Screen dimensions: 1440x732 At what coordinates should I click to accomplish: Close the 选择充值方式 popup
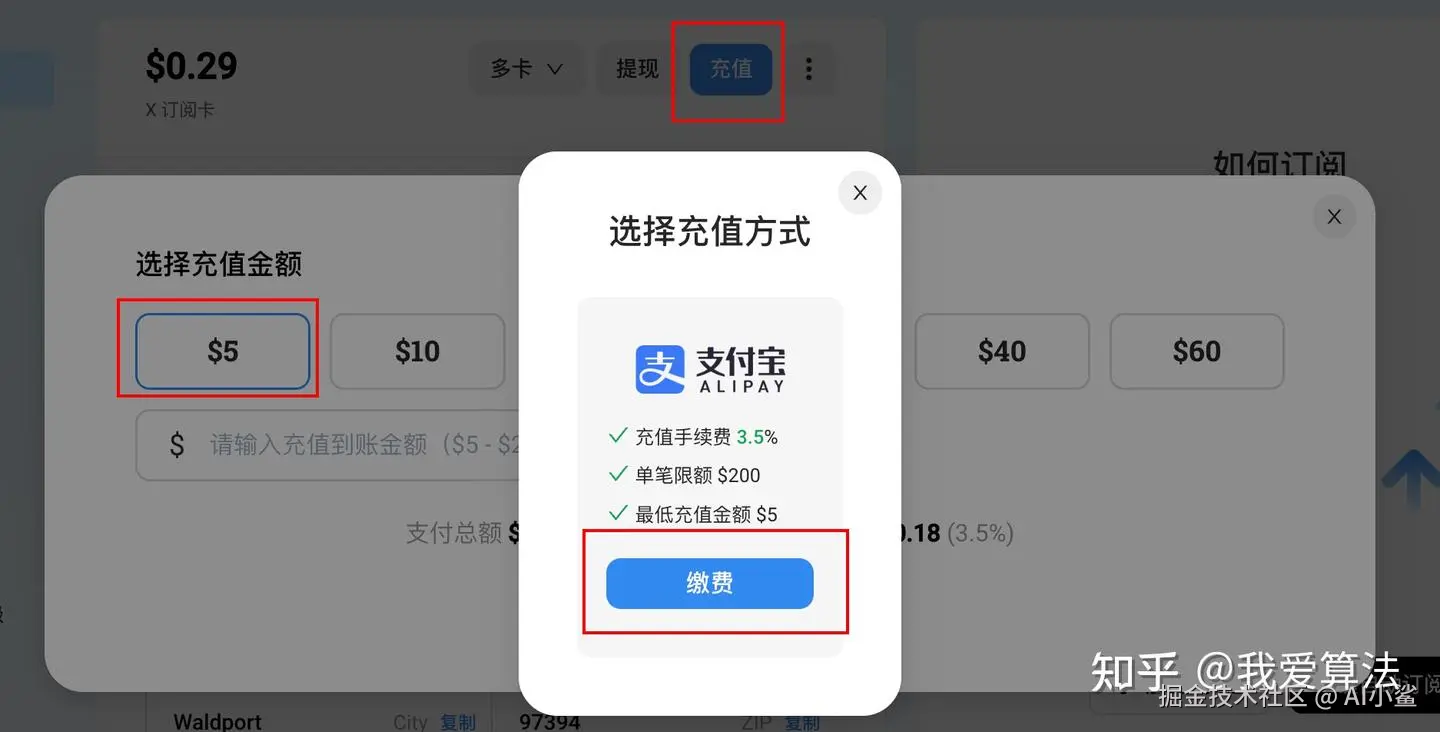pos(859,193)
